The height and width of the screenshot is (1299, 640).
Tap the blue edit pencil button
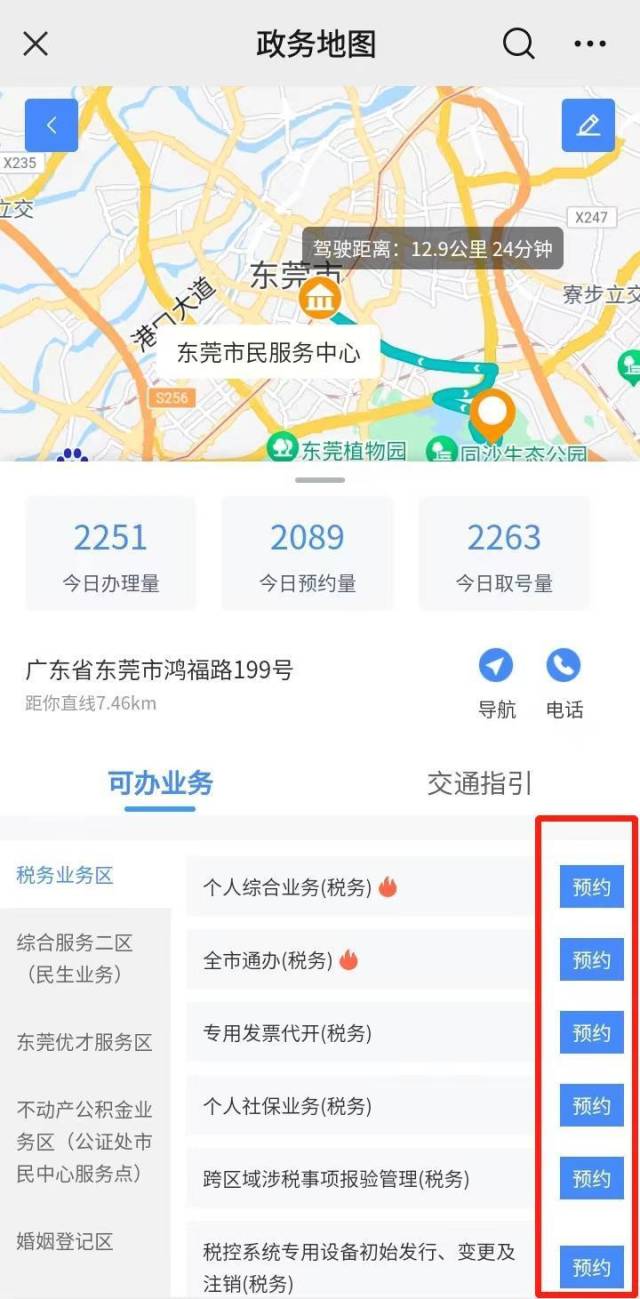pyautogui.click(x=588, y=125)
